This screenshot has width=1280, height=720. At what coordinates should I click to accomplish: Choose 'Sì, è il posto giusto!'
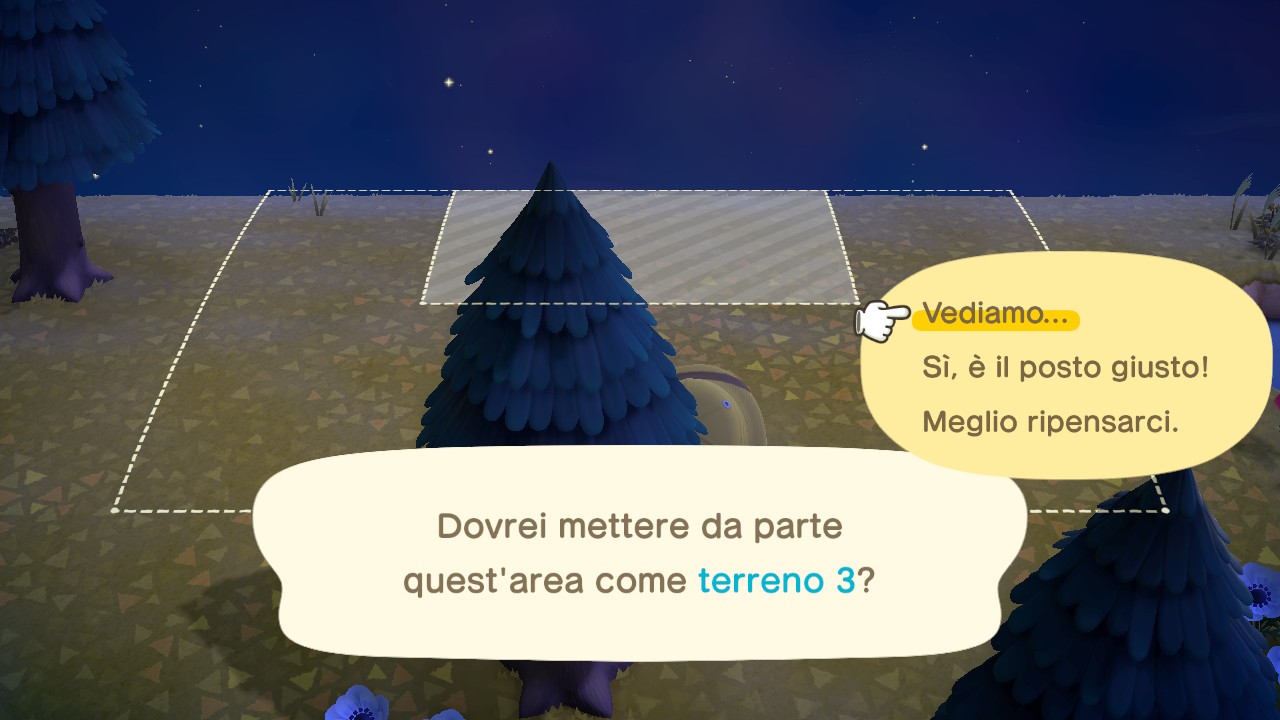point(1065,368)
